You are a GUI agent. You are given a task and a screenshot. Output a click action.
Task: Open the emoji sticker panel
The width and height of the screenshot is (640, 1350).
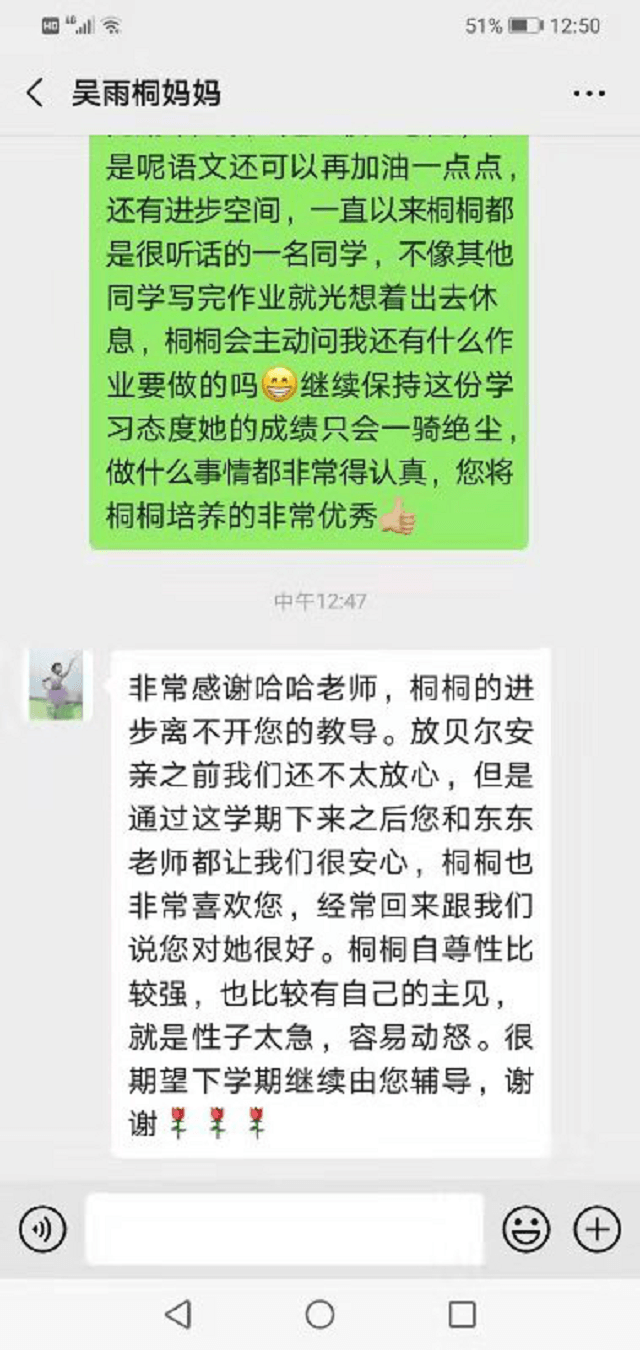(526, 1229)
